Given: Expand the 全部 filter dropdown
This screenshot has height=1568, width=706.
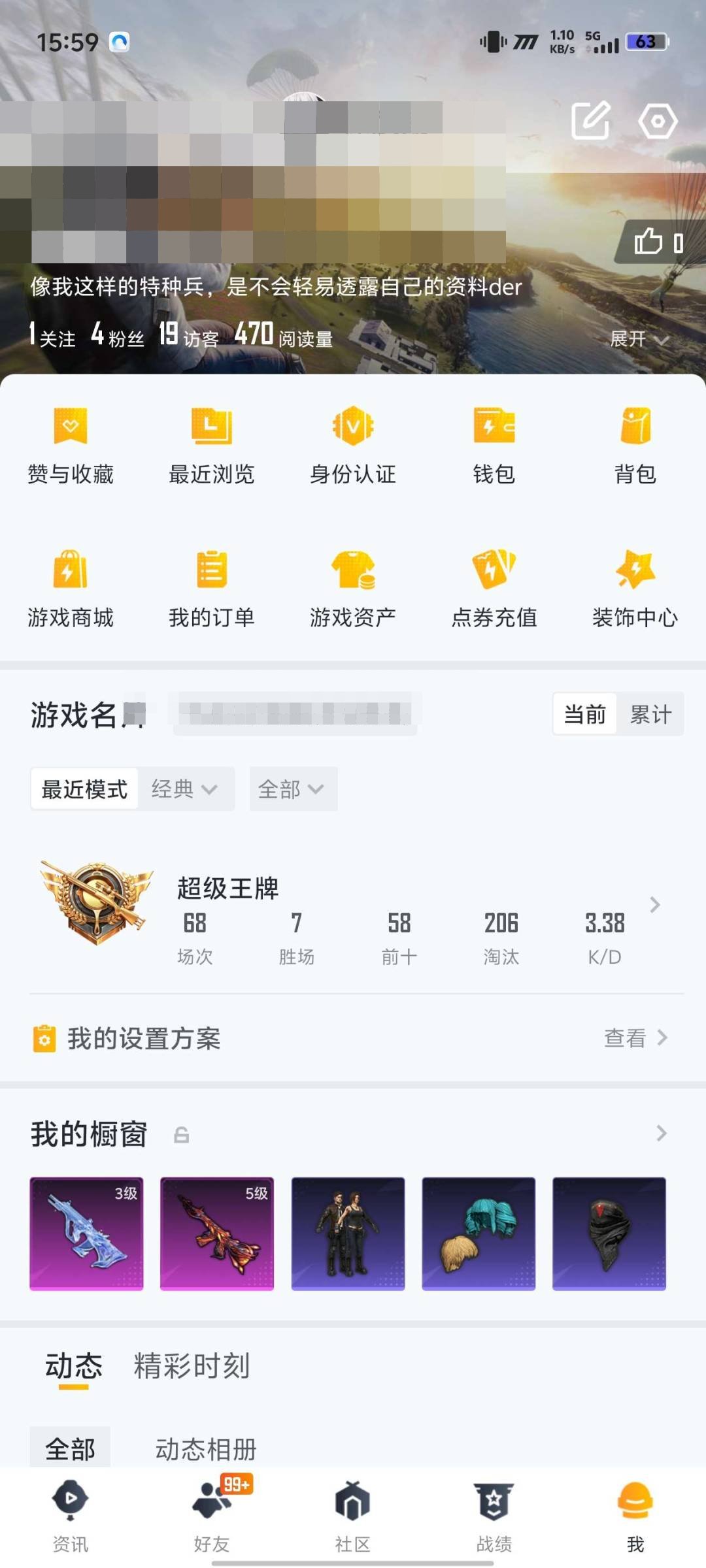Looking at the screenshot, I should [x=293, y=789].
